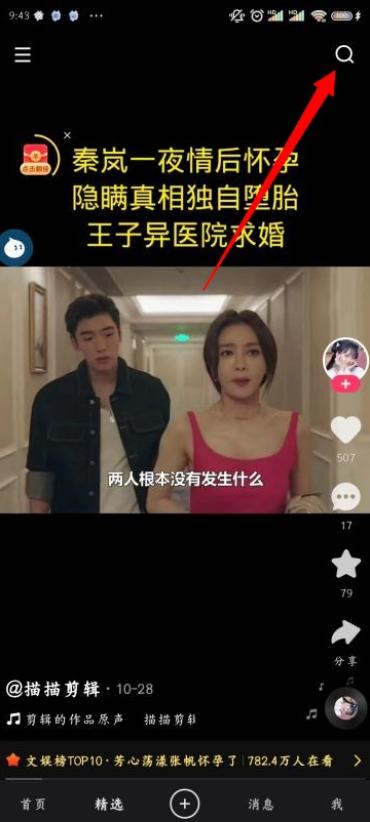The width and height of the screenshot is (370, 822).
Task: Follow the creator with the plus button
Action: [345, 384]
